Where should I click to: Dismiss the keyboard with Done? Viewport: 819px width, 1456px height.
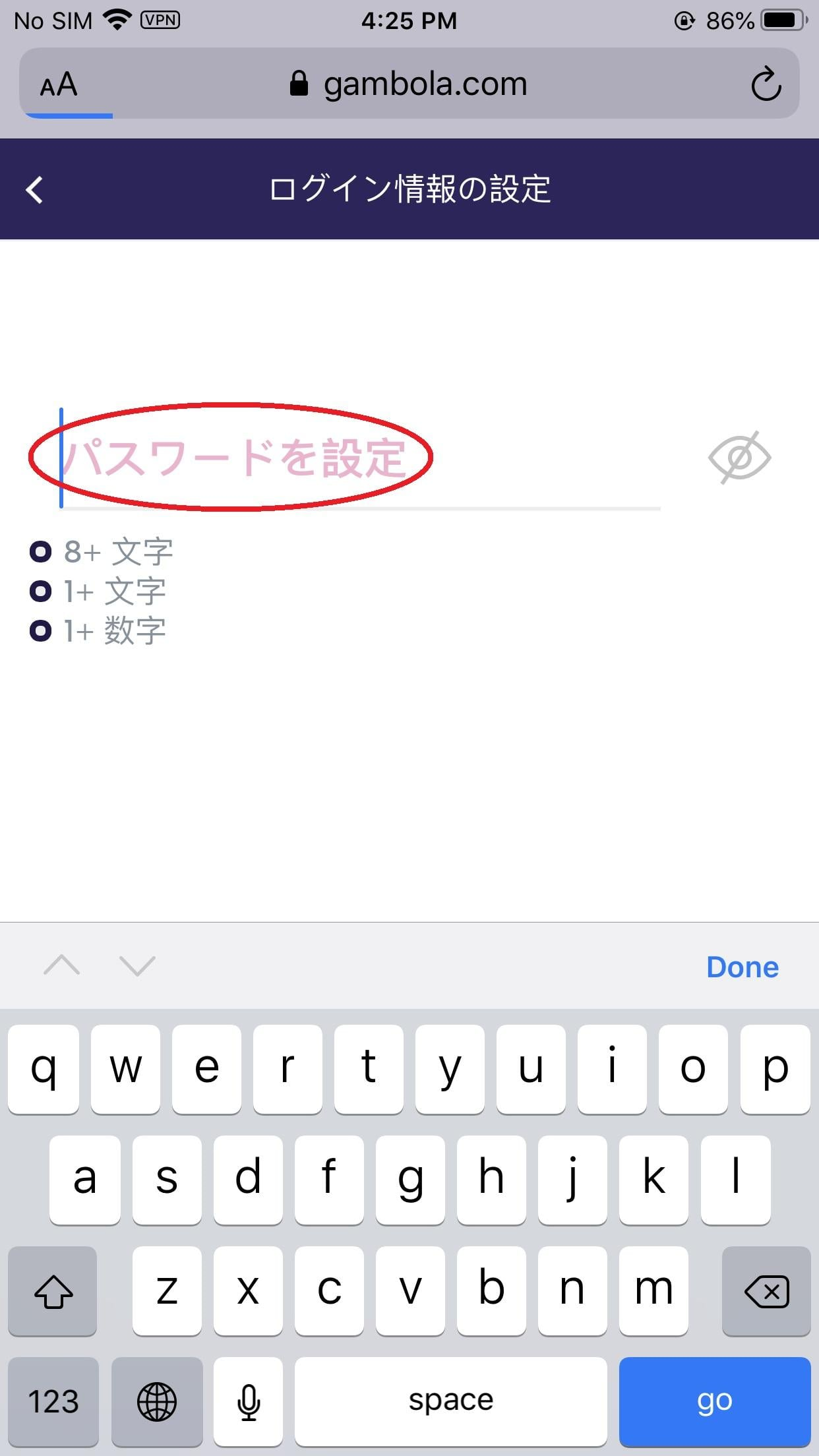pos(743,967)
